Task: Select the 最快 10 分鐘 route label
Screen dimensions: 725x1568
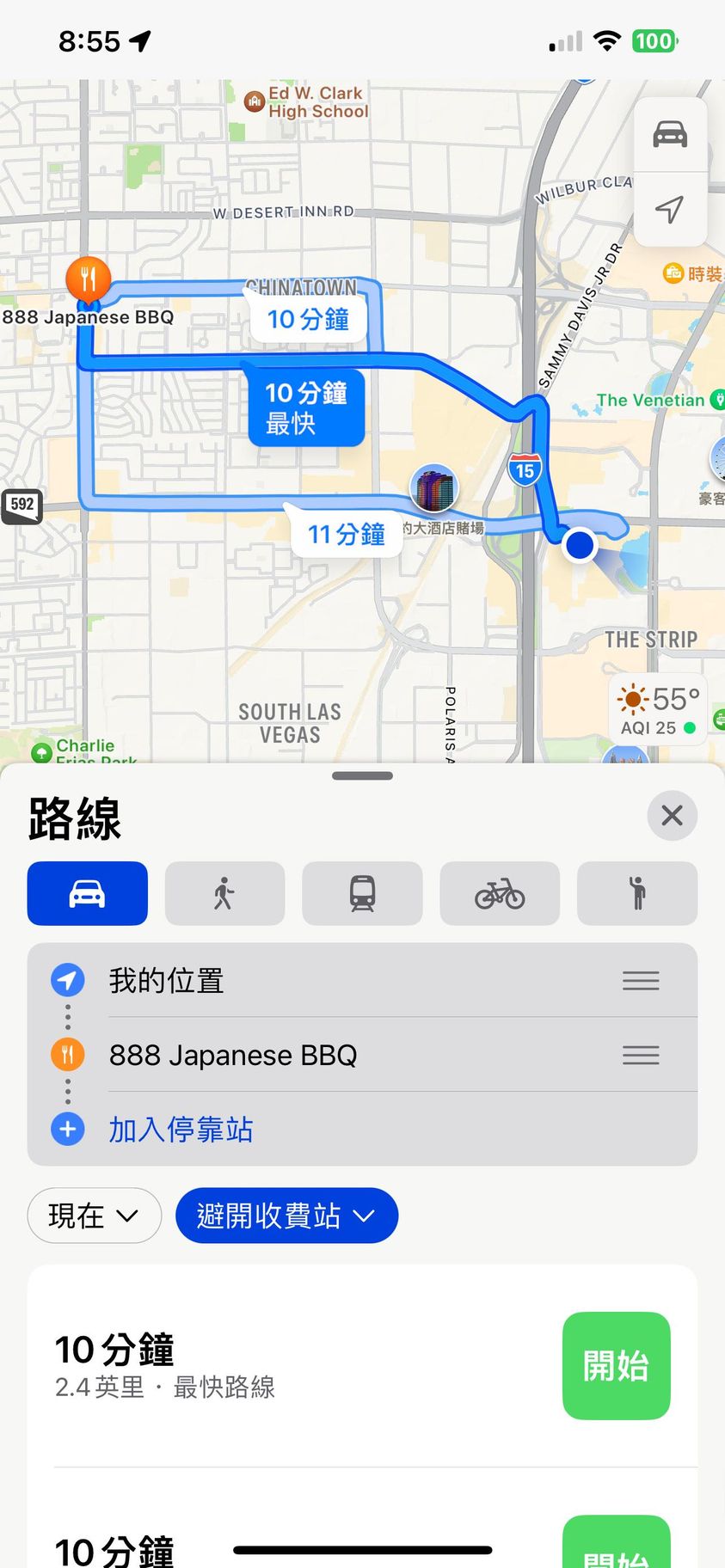Action: click(306, 407)
